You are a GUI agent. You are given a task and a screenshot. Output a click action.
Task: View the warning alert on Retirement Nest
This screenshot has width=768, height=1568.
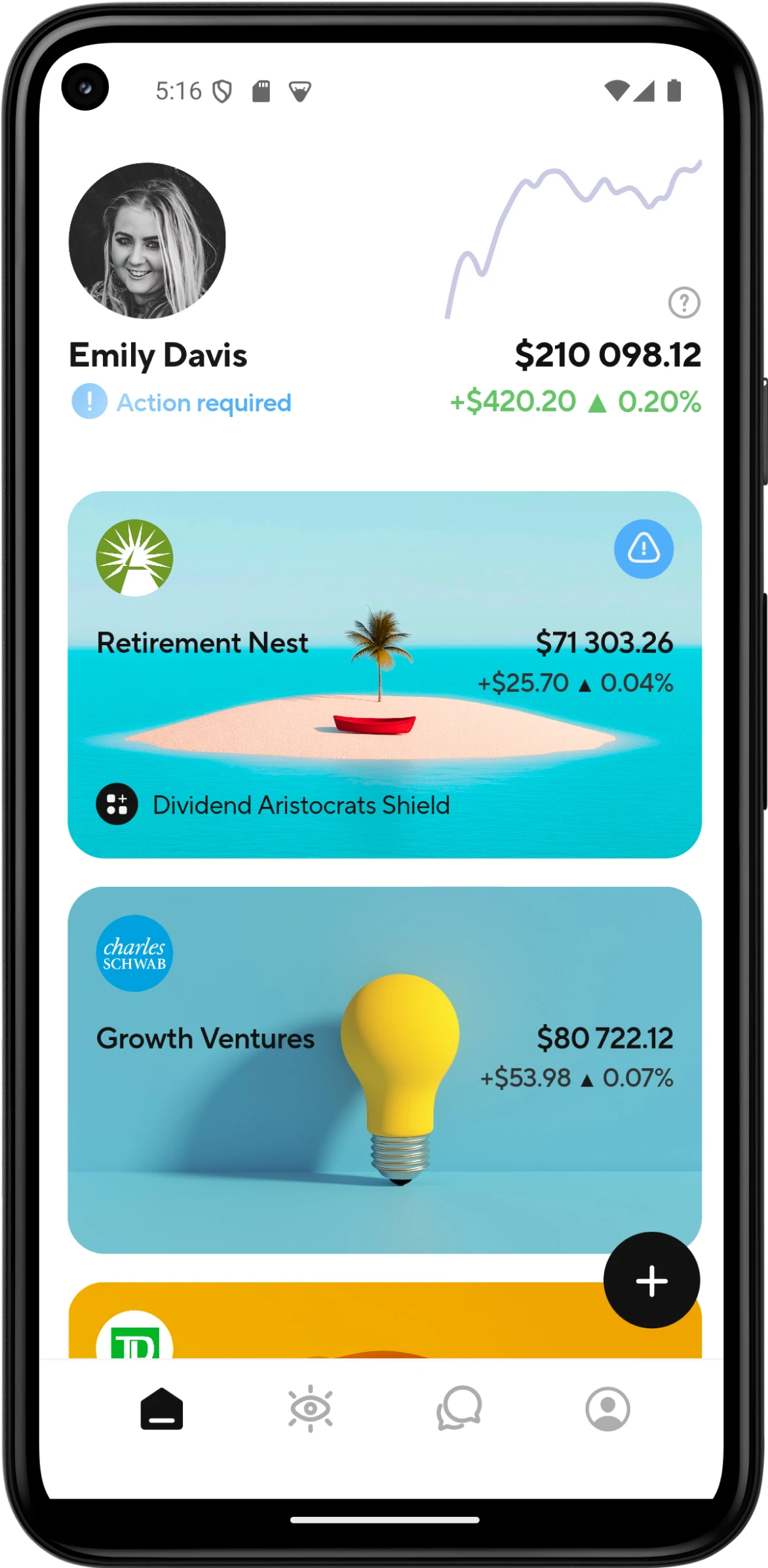tap(643, 549)
